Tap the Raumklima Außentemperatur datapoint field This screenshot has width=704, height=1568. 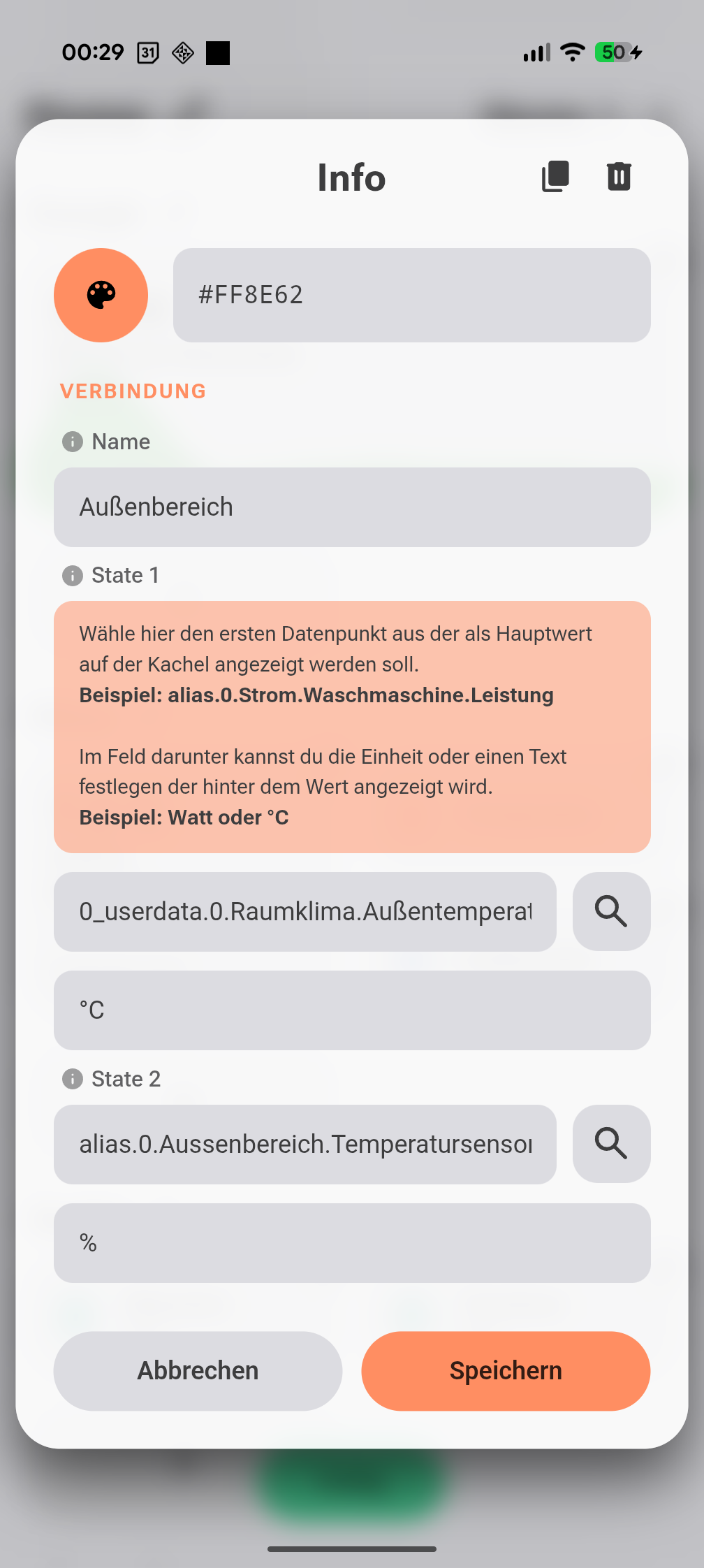(x=305, y=911)
